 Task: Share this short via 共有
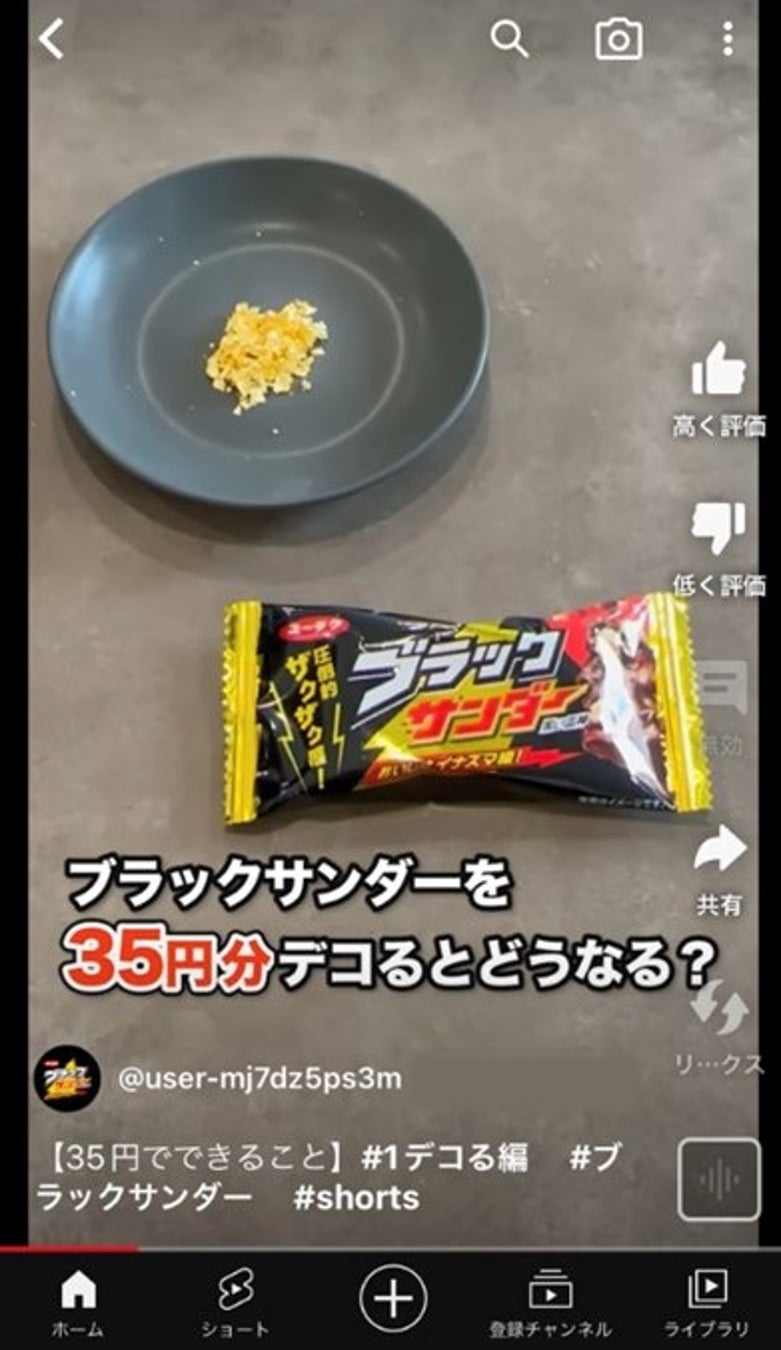click(720, 850)
